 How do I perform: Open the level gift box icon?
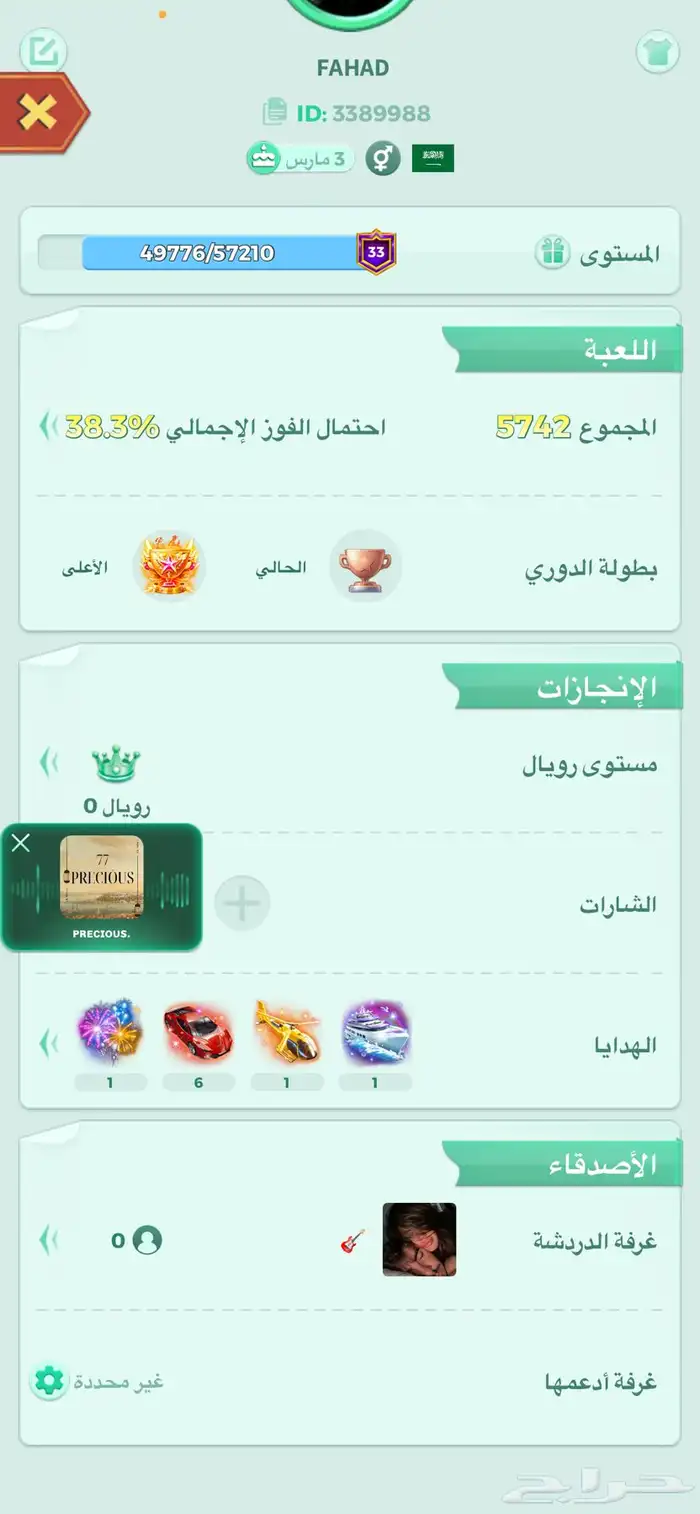[552, 252]
